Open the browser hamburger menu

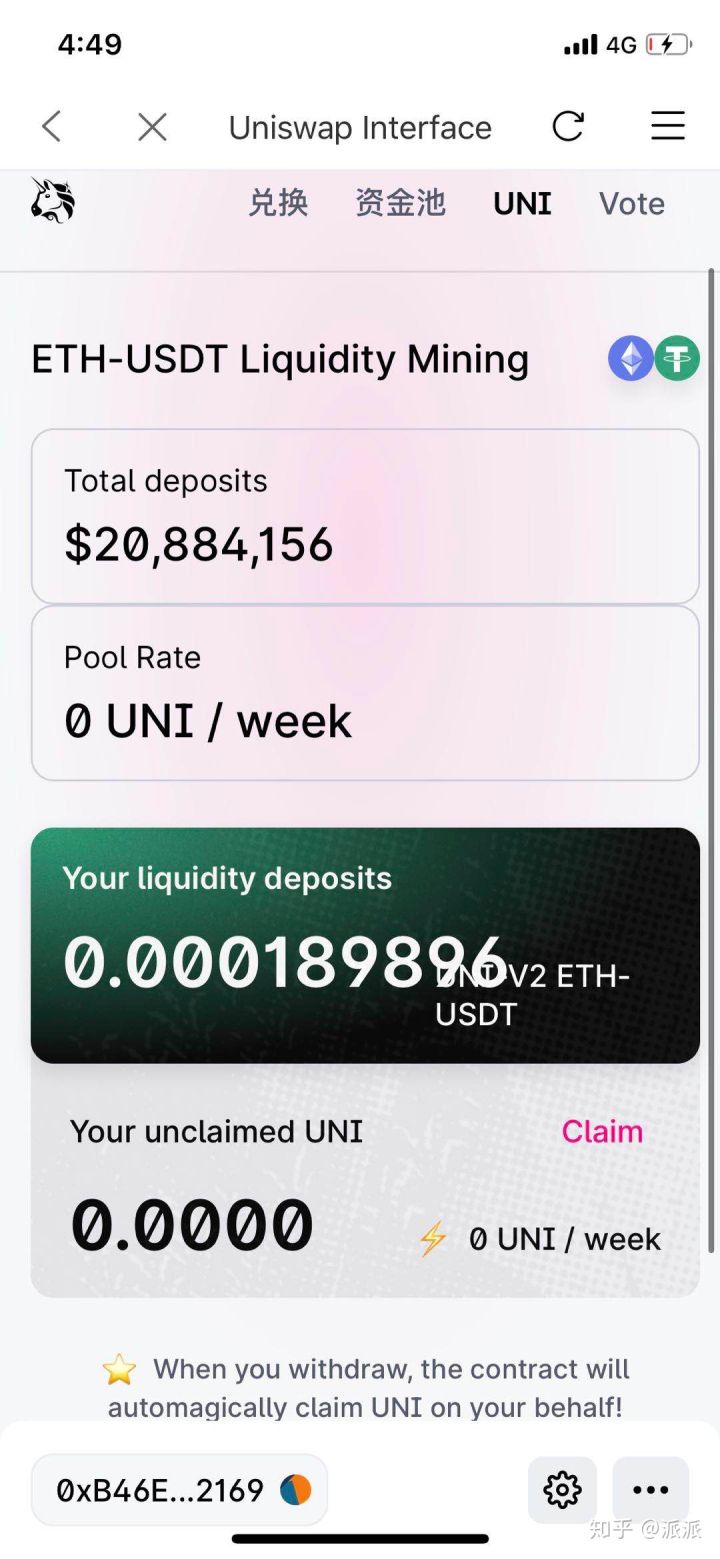(x=667, y=126)
